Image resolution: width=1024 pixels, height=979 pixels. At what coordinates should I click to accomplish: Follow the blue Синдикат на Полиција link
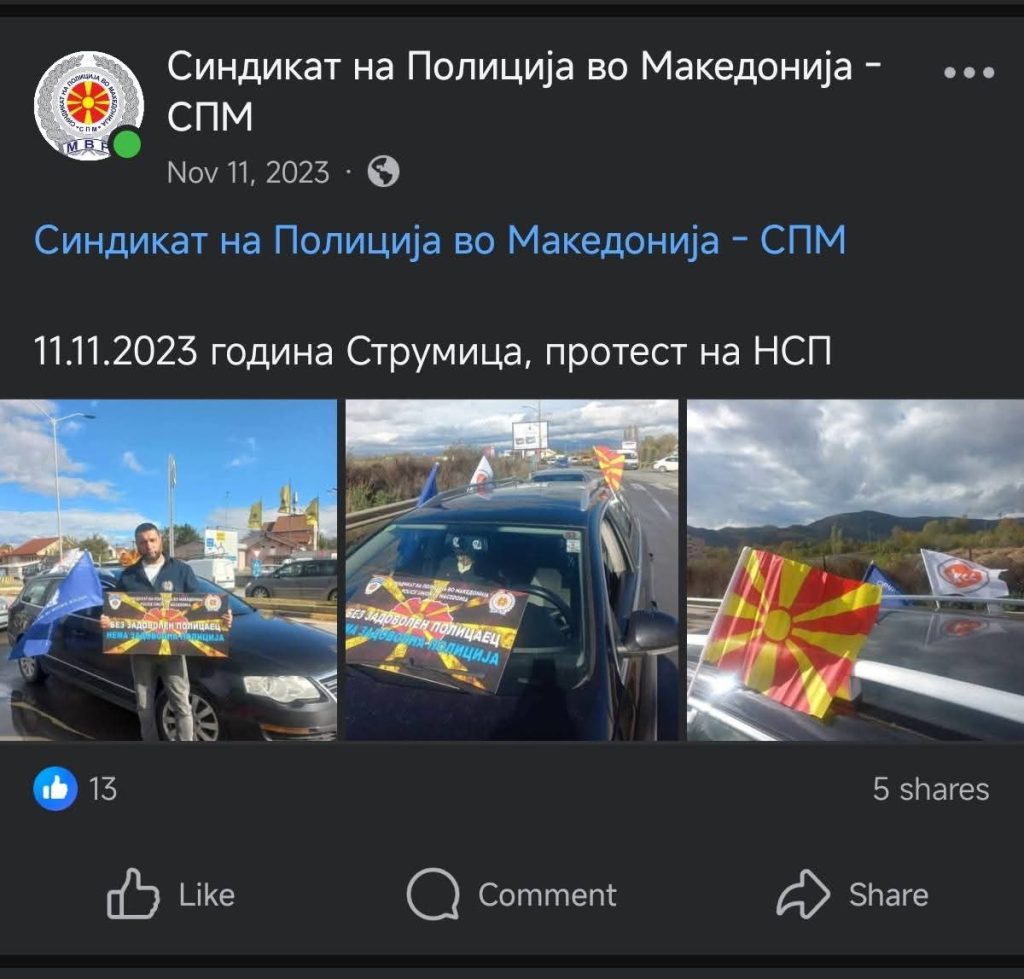(440, 241)
